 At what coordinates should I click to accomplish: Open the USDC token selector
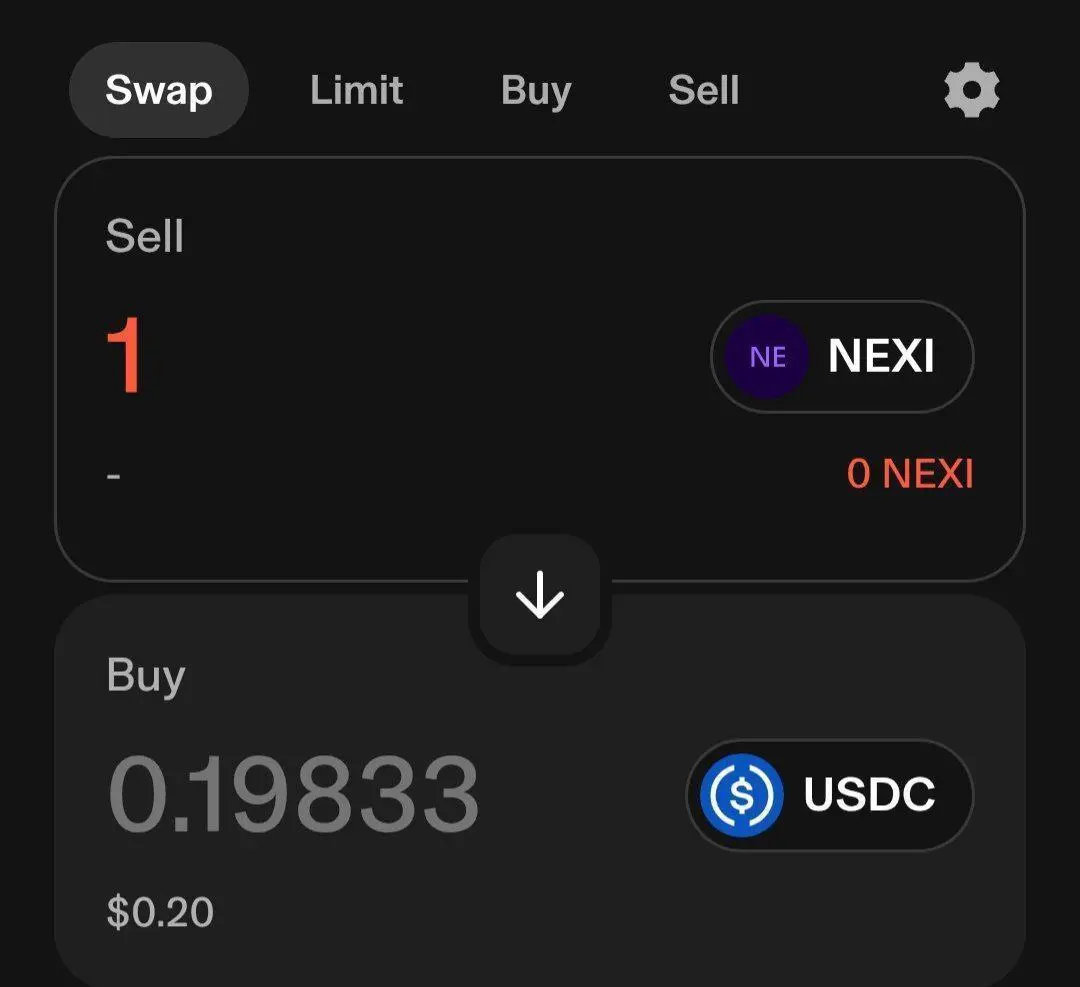(x=829, y=795)
